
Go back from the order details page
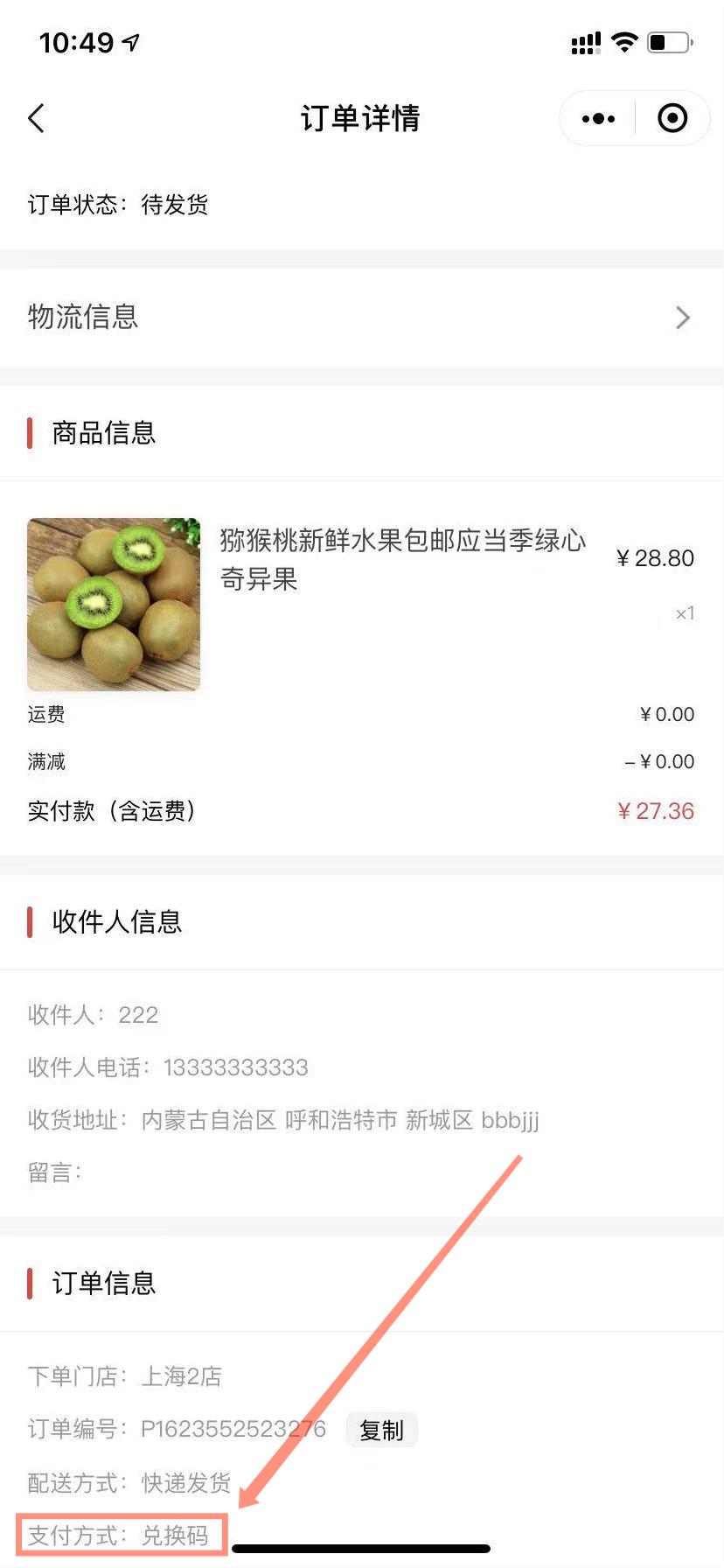coord(37,118)
